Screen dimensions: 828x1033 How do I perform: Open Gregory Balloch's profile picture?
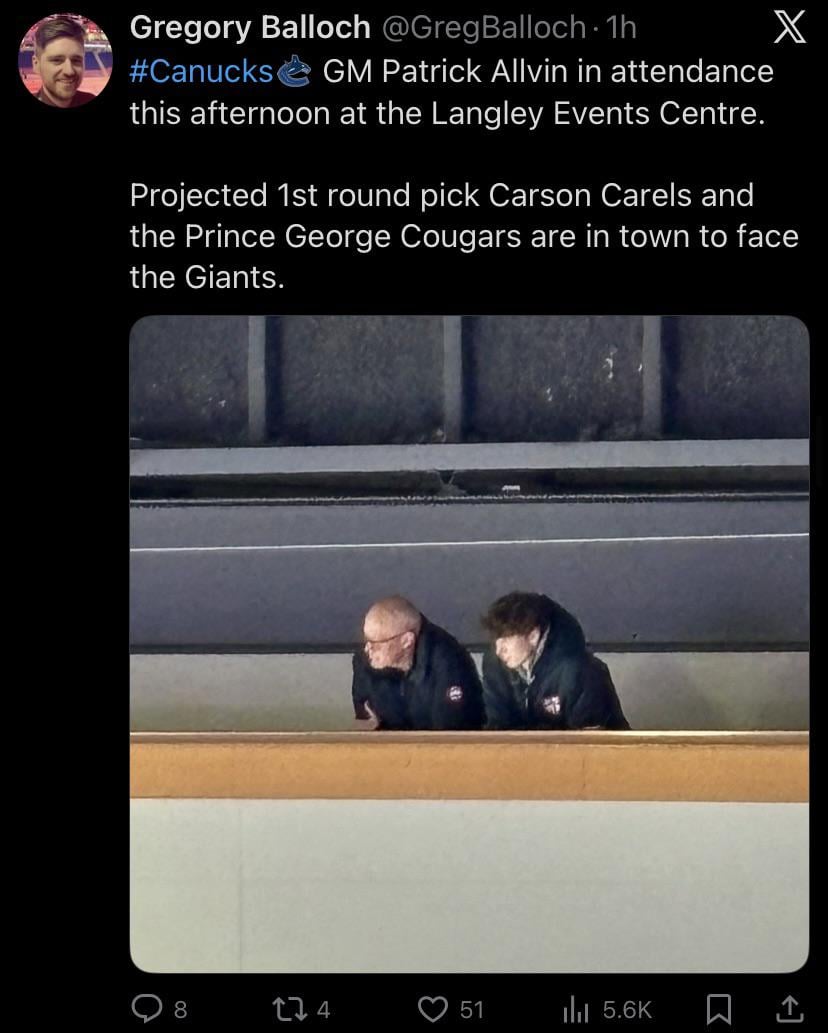click(x=65, y=61)
